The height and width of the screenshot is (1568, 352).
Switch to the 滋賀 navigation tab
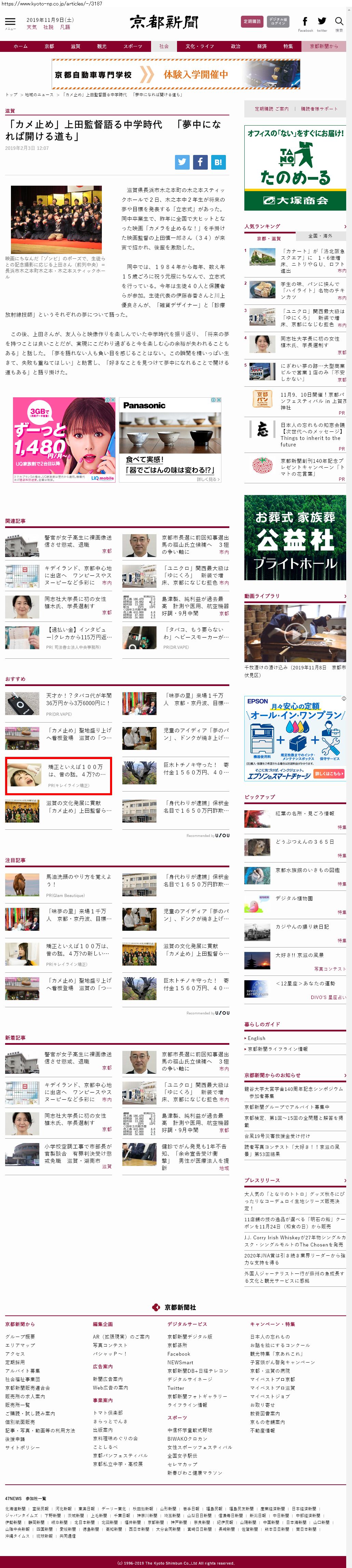coord(76,46)
